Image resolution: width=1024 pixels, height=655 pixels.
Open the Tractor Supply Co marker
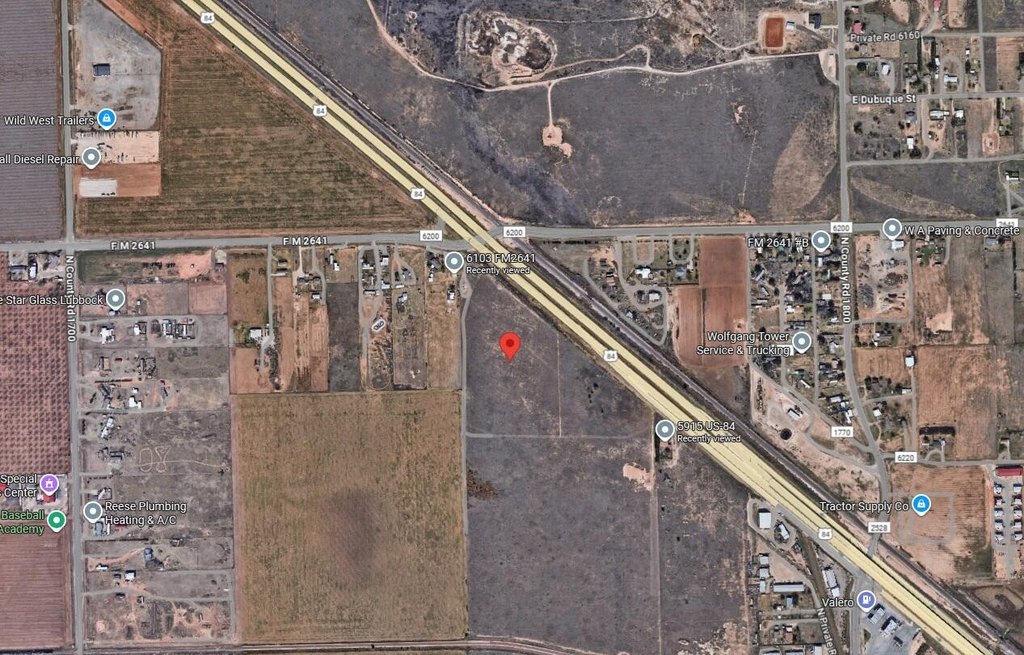pyautogui.click(x=921, y=505)
